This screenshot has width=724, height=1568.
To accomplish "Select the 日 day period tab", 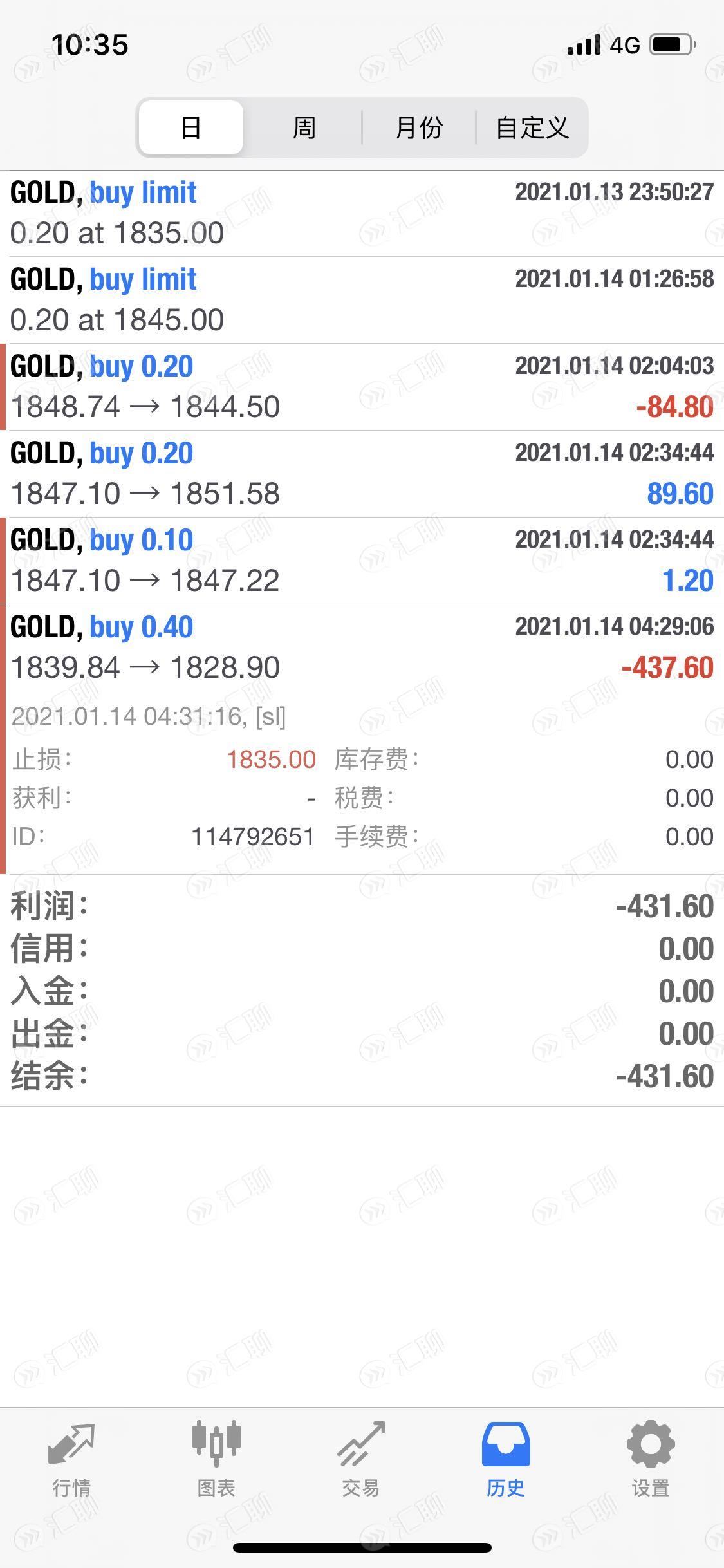I will (191, 127).
